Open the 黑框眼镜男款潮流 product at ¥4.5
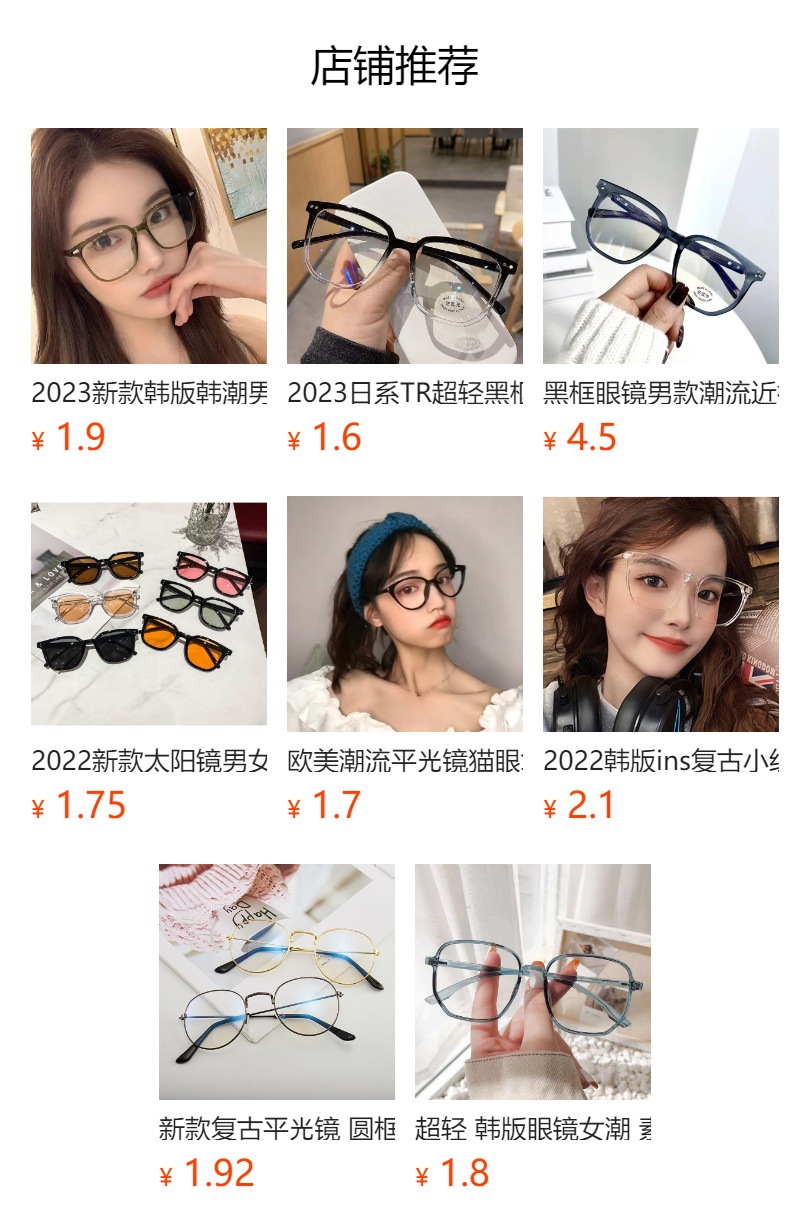Screen dimensions: 790x1232 (661, 246)
